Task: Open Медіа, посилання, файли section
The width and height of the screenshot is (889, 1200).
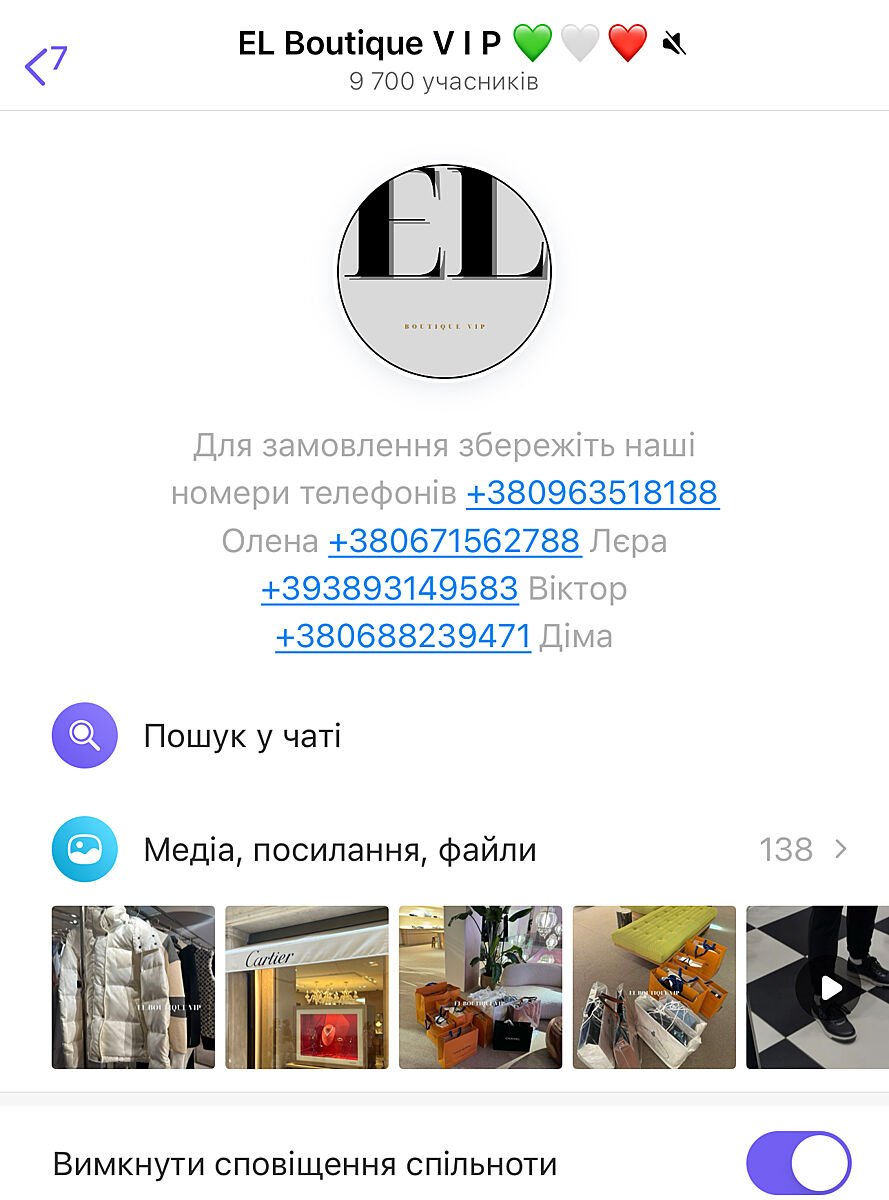Action: pyautogui.click(x=340, y=850)
